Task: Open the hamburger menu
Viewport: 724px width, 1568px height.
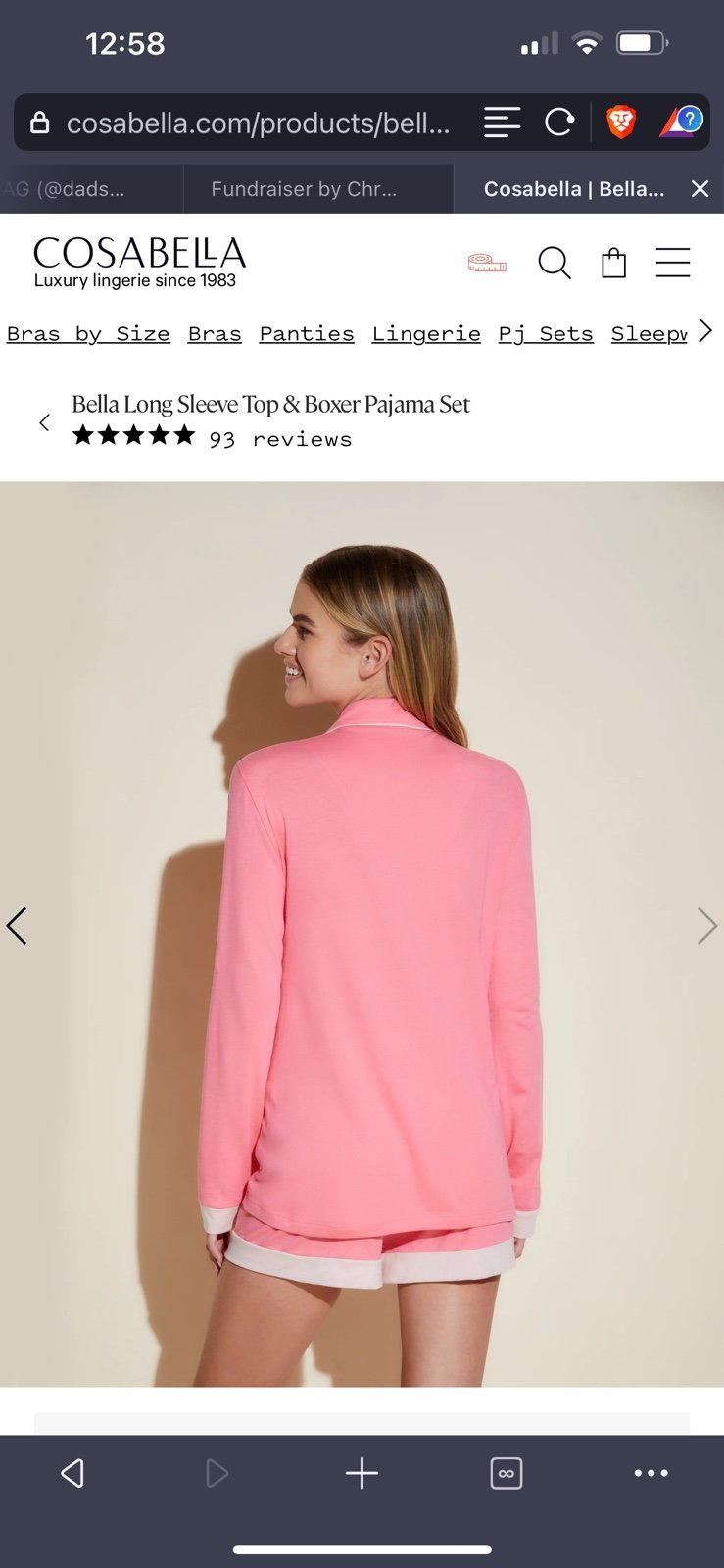Action: point(673,263)
